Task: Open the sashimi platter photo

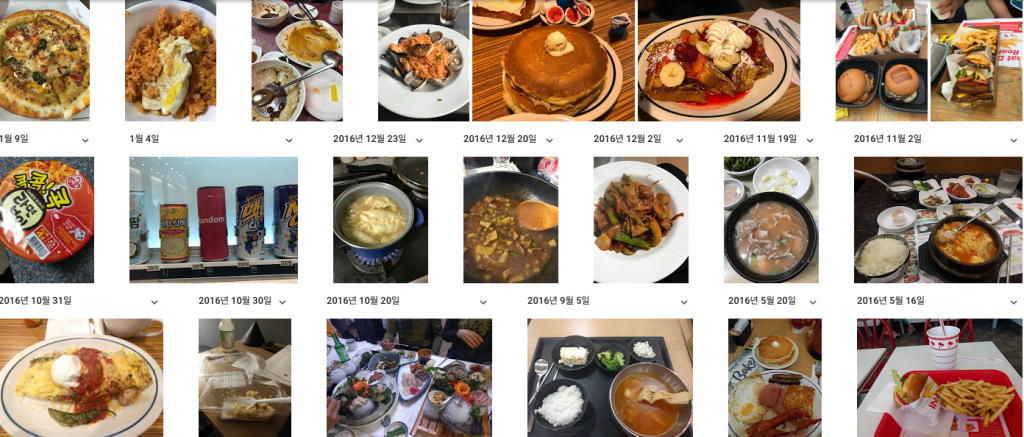Action: [409, 378]
